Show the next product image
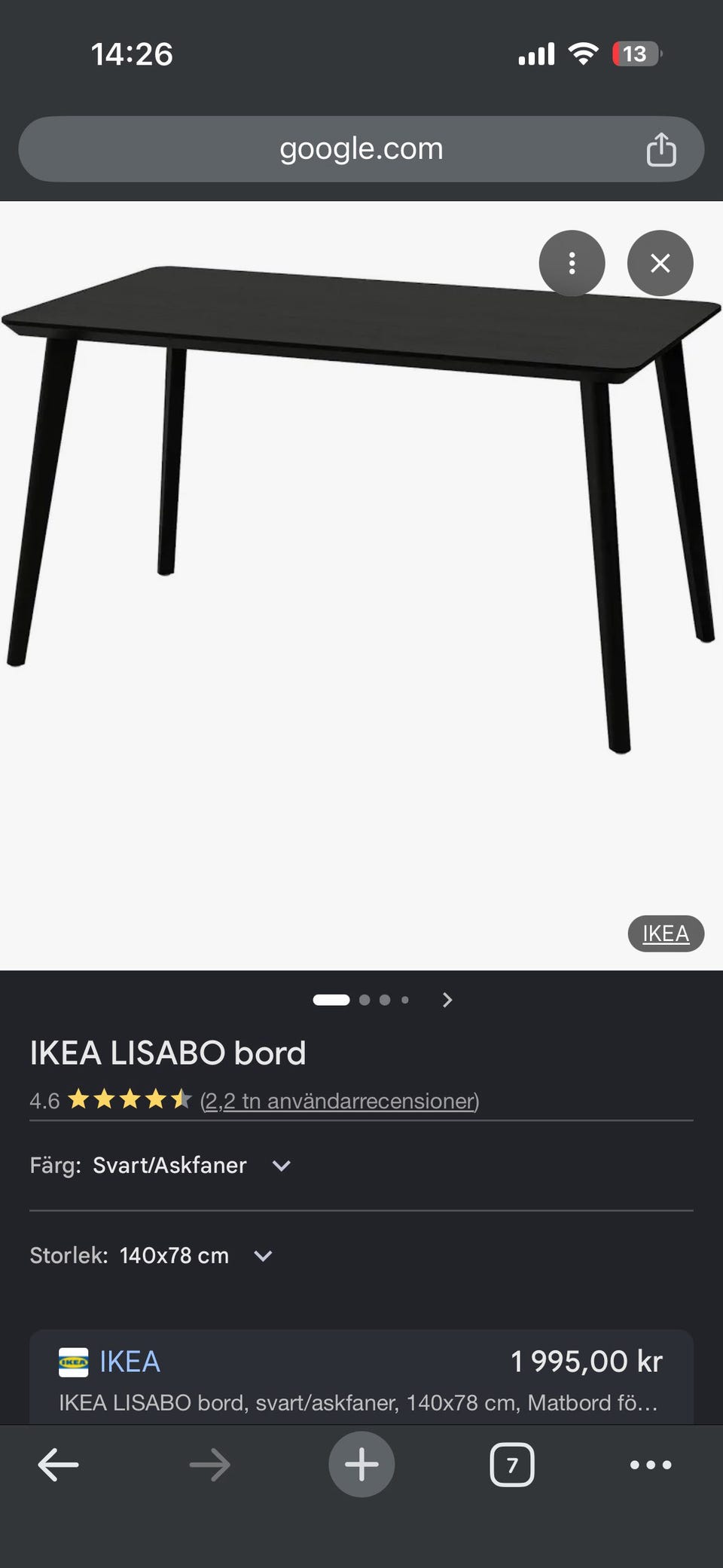This screenshot has height=1568, width=723. 447,1000
